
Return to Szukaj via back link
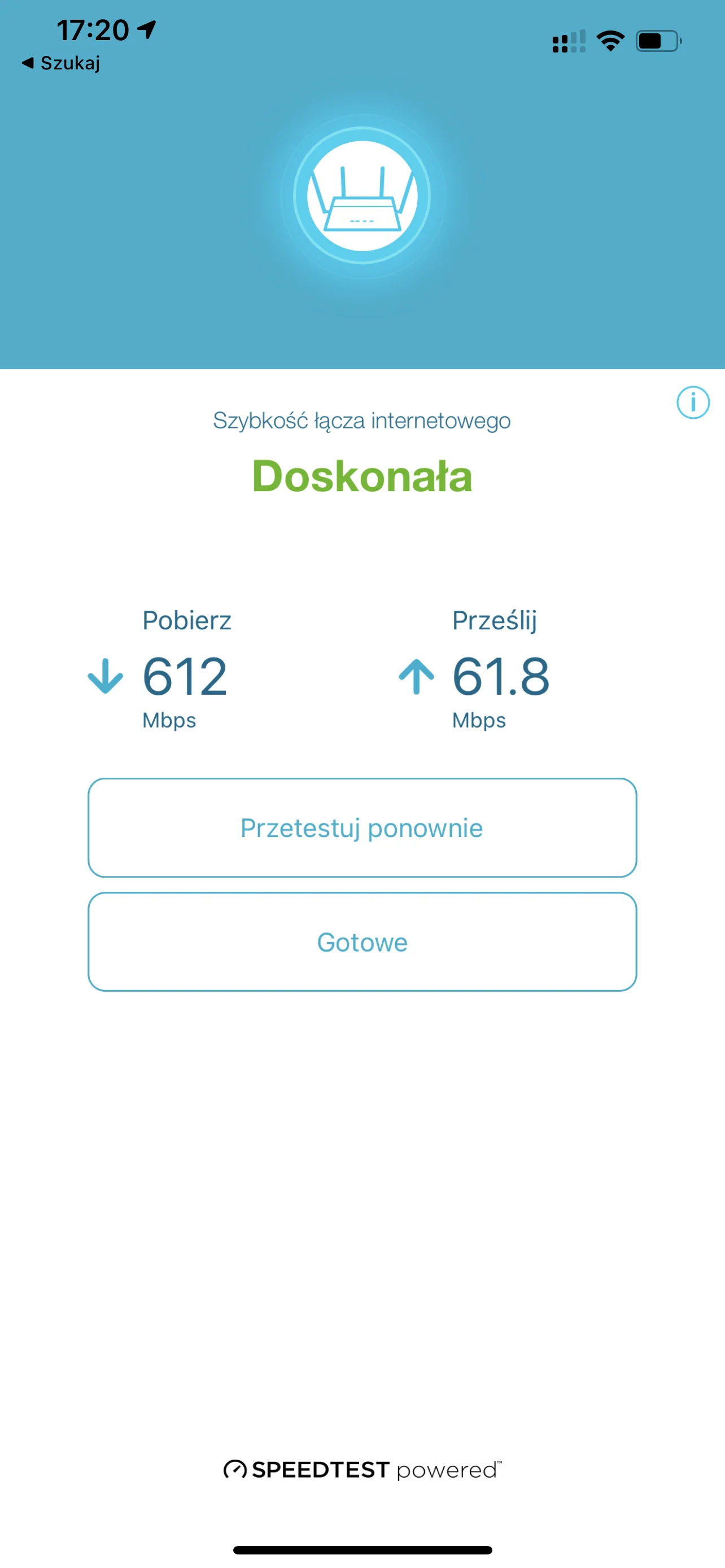pos(61,63)
